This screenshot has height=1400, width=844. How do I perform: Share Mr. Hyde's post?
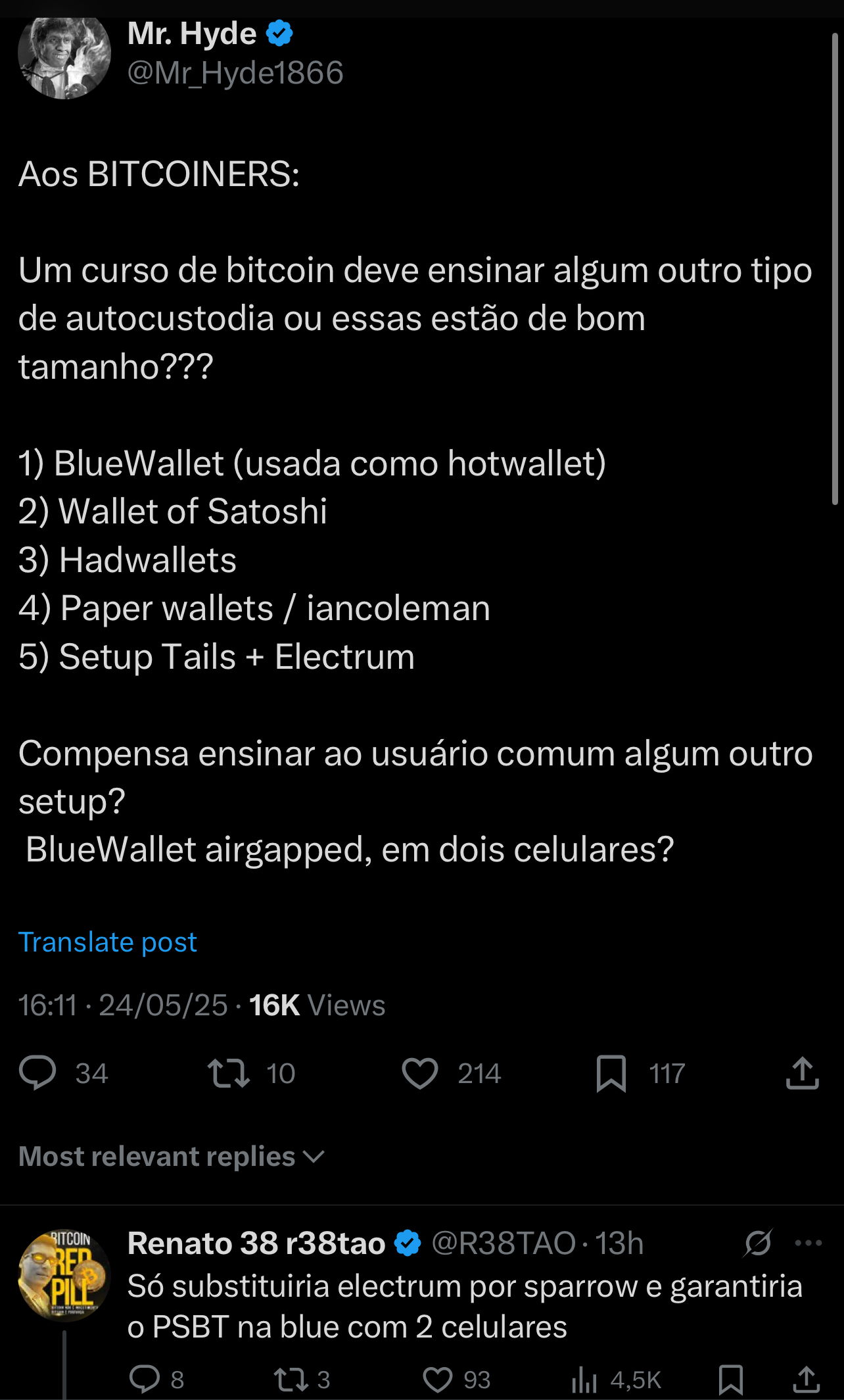click(802, 1073)
